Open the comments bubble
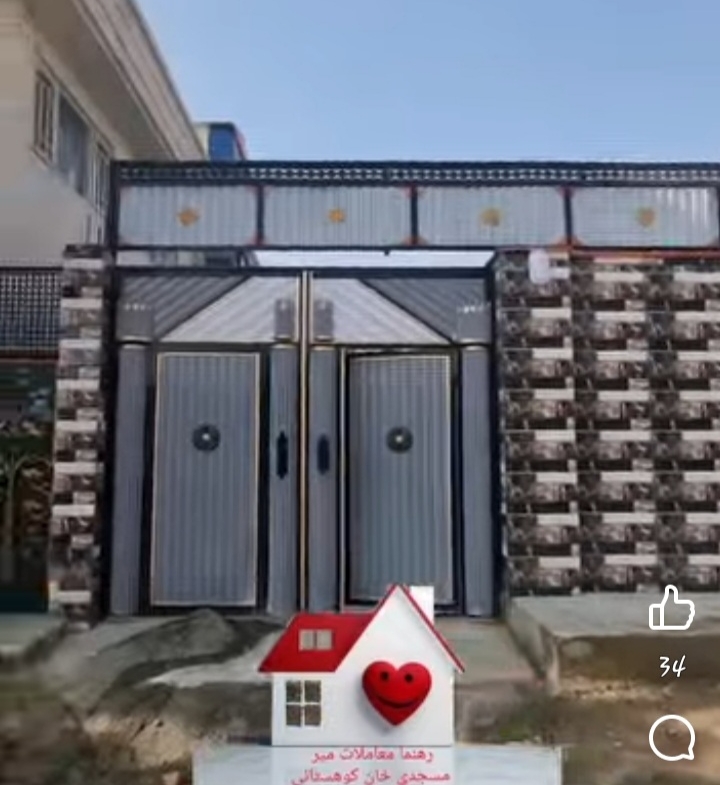Image resolution: width=720 pixels, height=785 pixels. [671, 738]
